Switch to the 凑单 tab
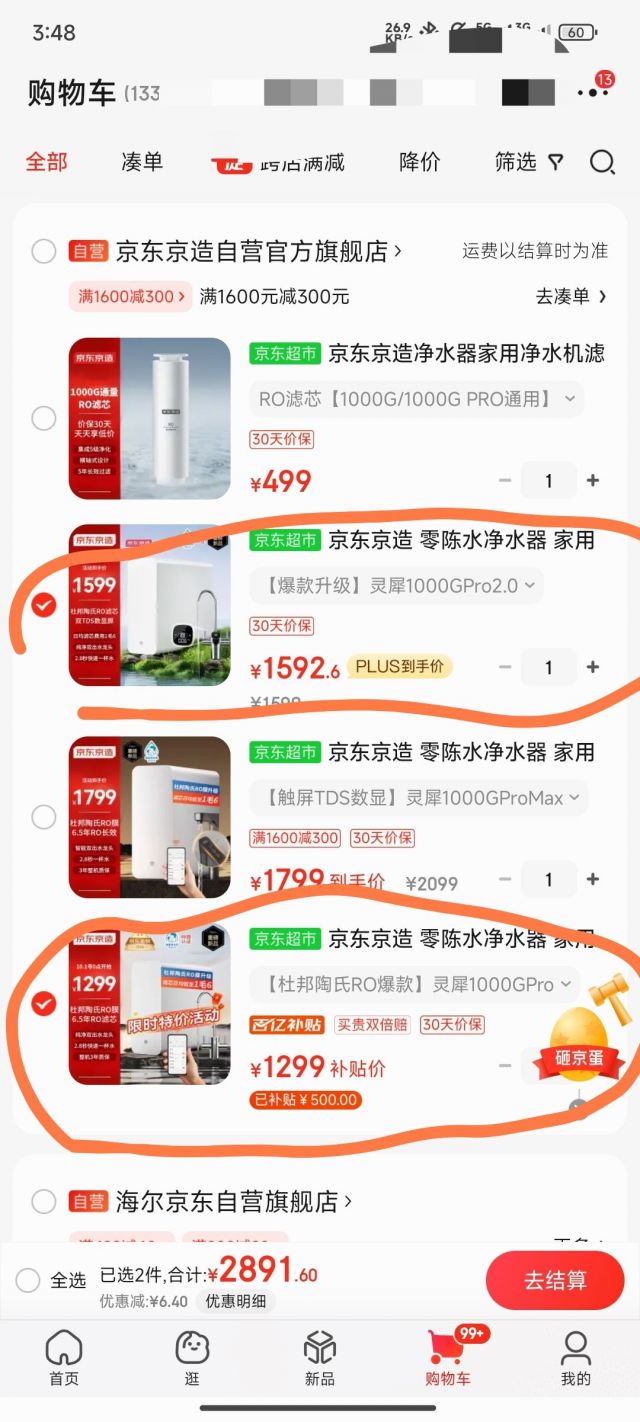The image size is (640, 1422). point(142,162)
